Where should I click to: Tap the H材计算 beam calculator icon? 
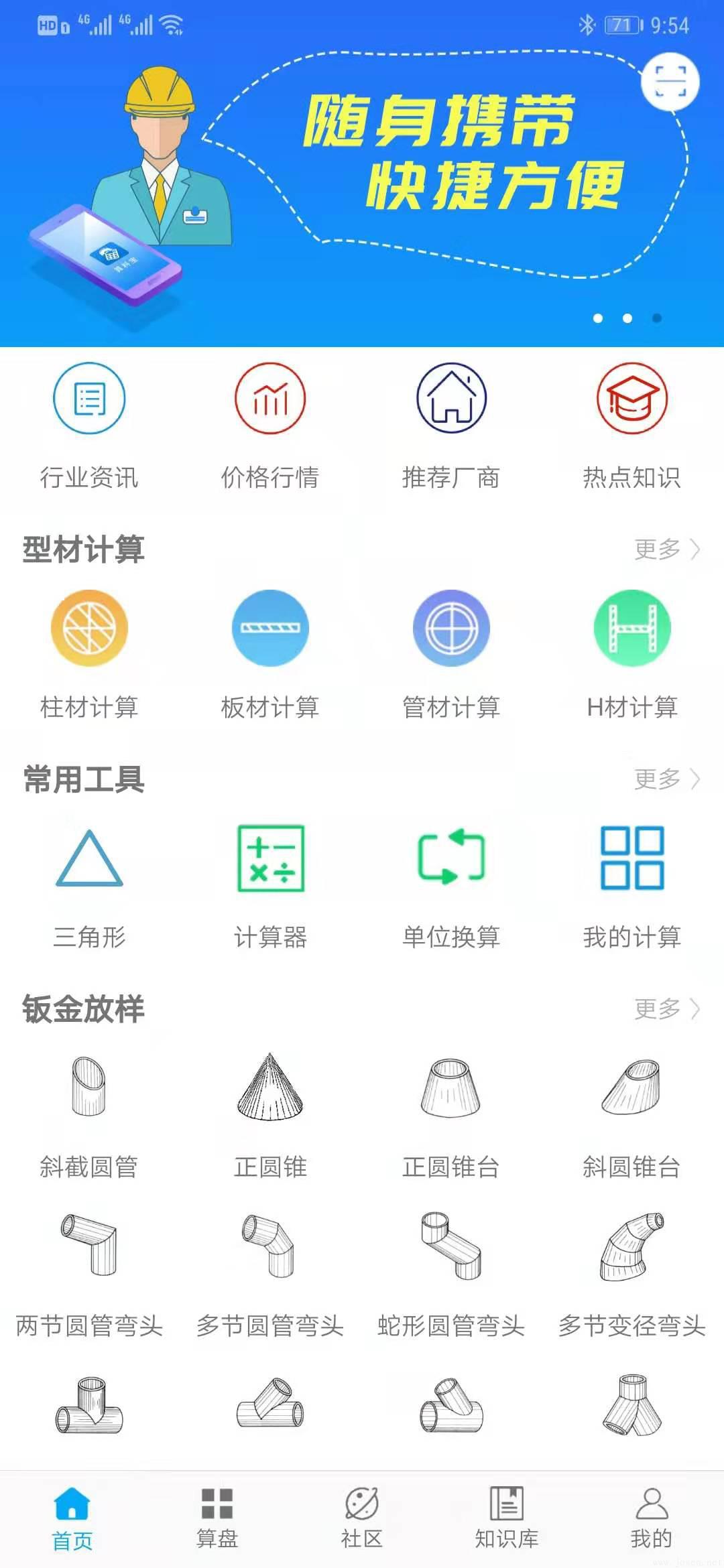(x=630, y=629)
